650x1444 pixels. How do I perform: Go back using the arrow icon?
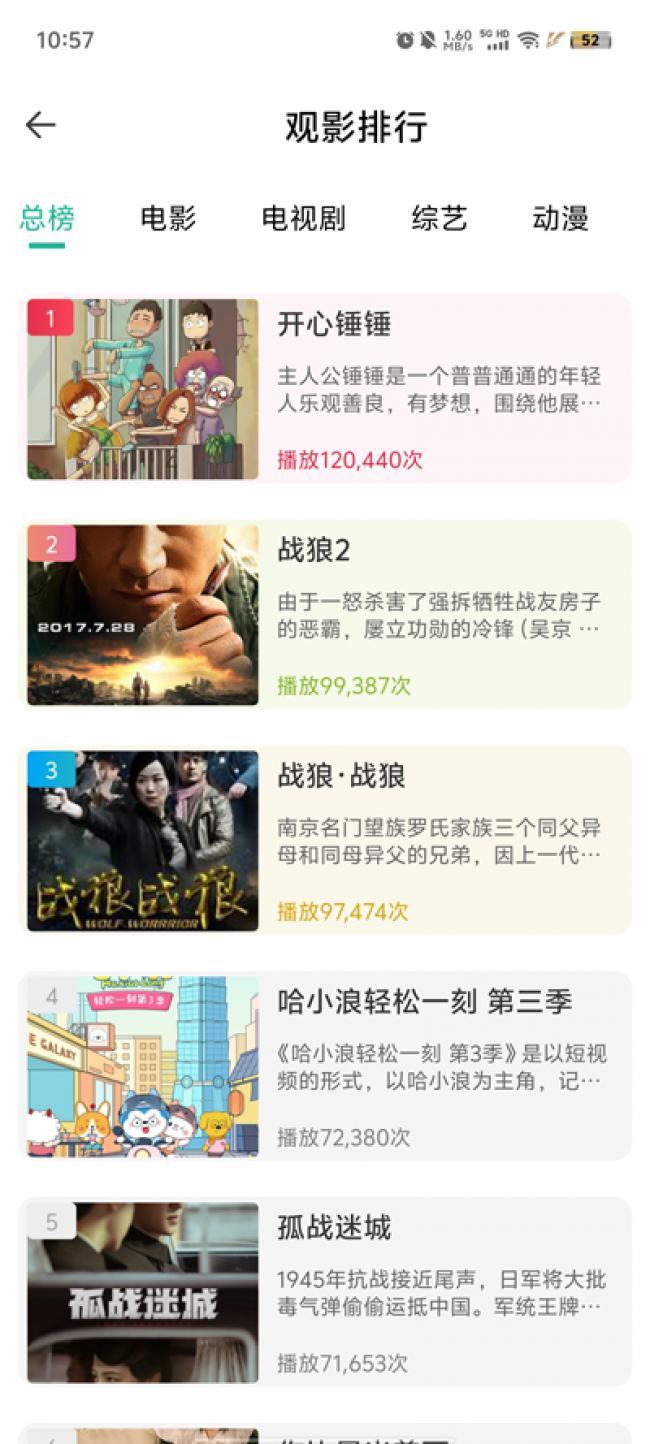point(41,126)
